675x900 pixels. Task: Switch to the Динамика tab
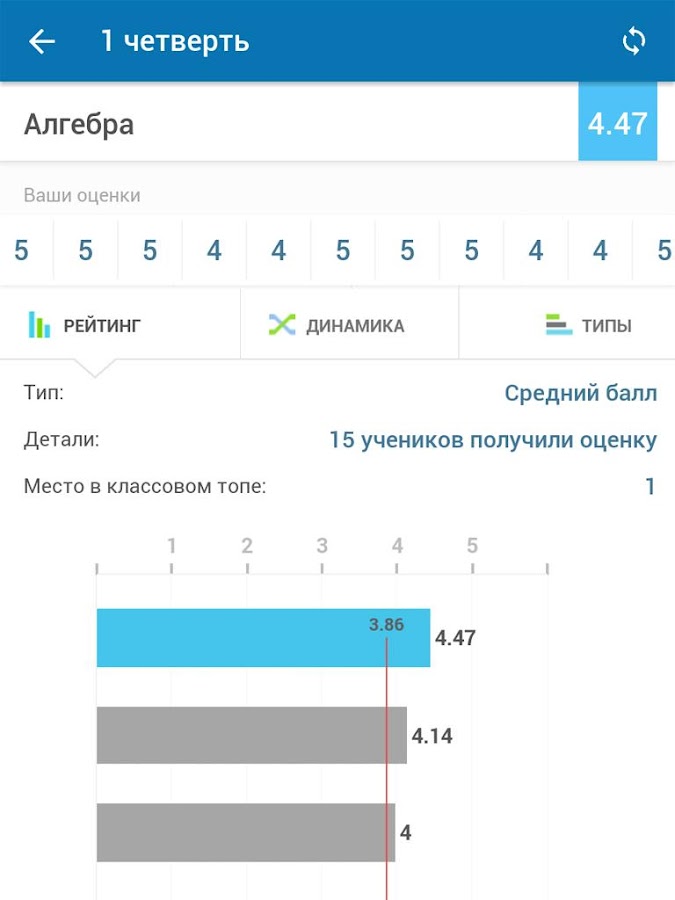349,325
